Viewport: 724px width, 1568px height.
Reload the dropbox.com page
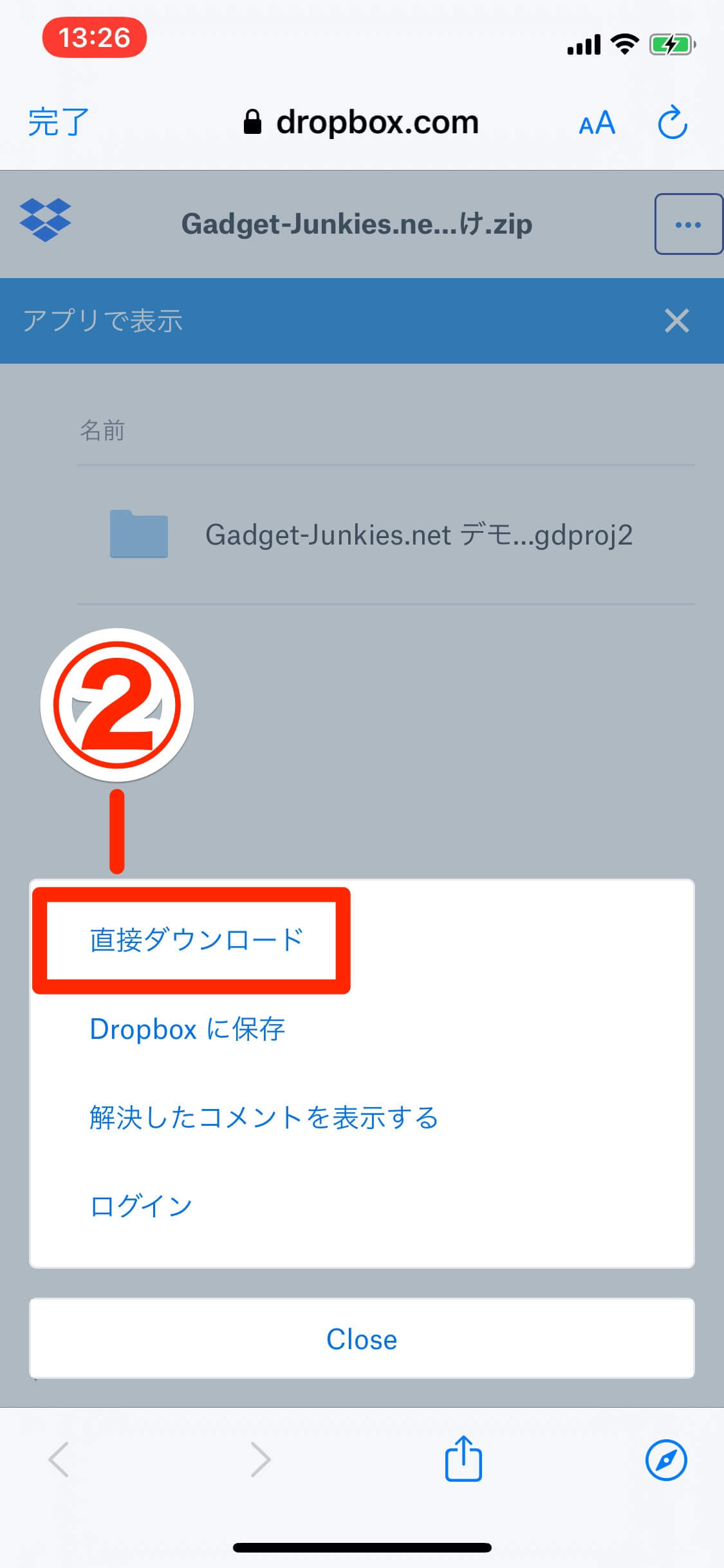[x=673, y=122]
